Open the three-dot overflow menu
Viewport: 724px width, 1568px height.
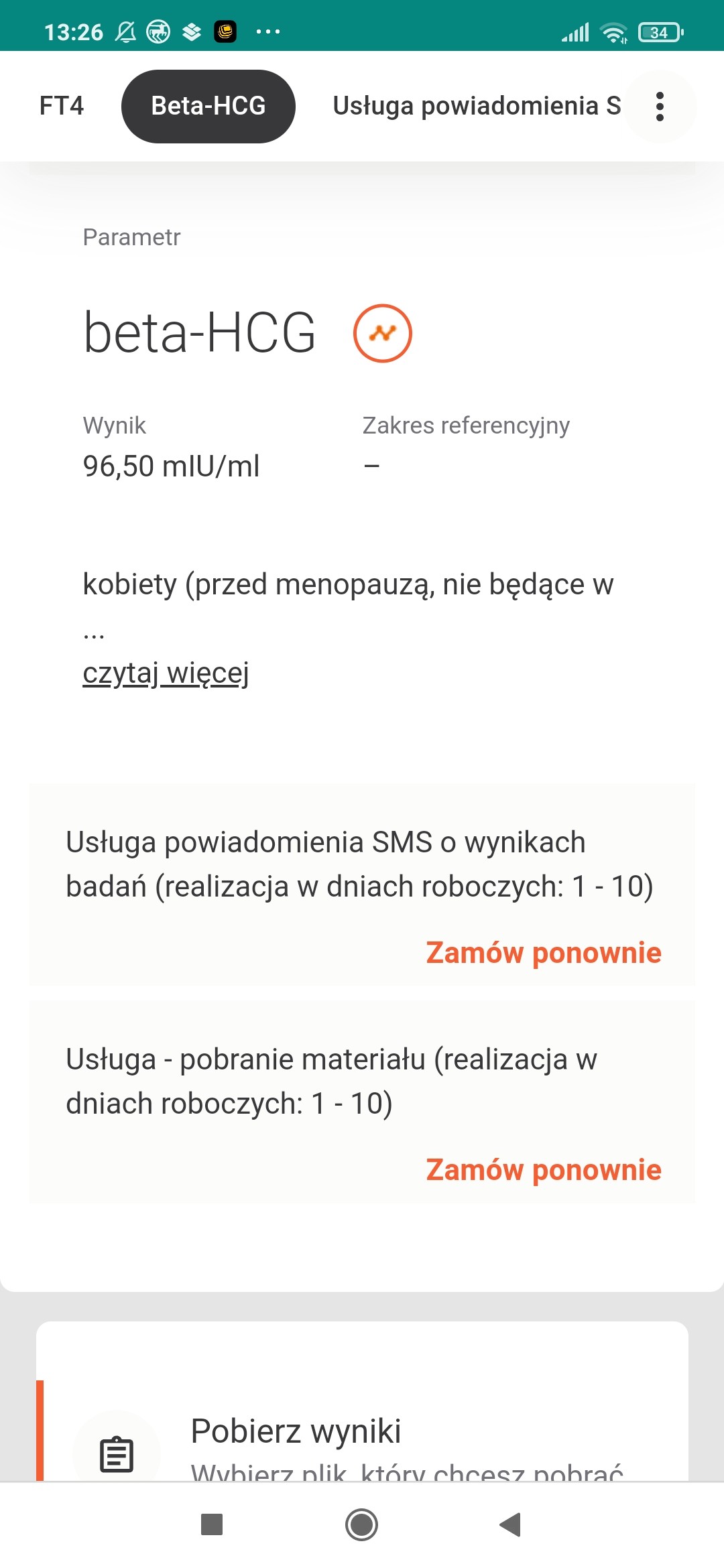coord(660,107)
